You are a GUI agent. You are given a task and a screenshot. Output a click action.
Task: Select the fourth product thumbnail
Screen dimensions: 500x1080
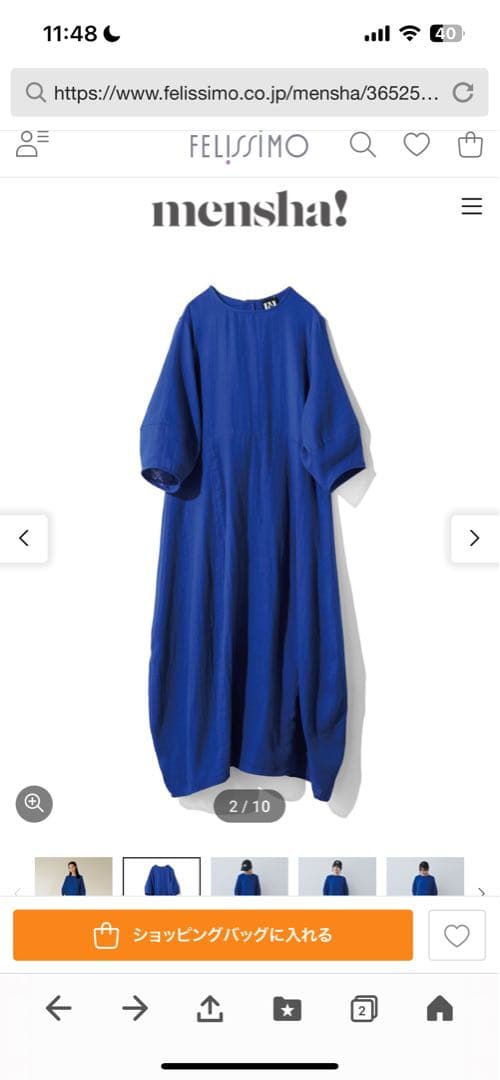click(337, 876)
